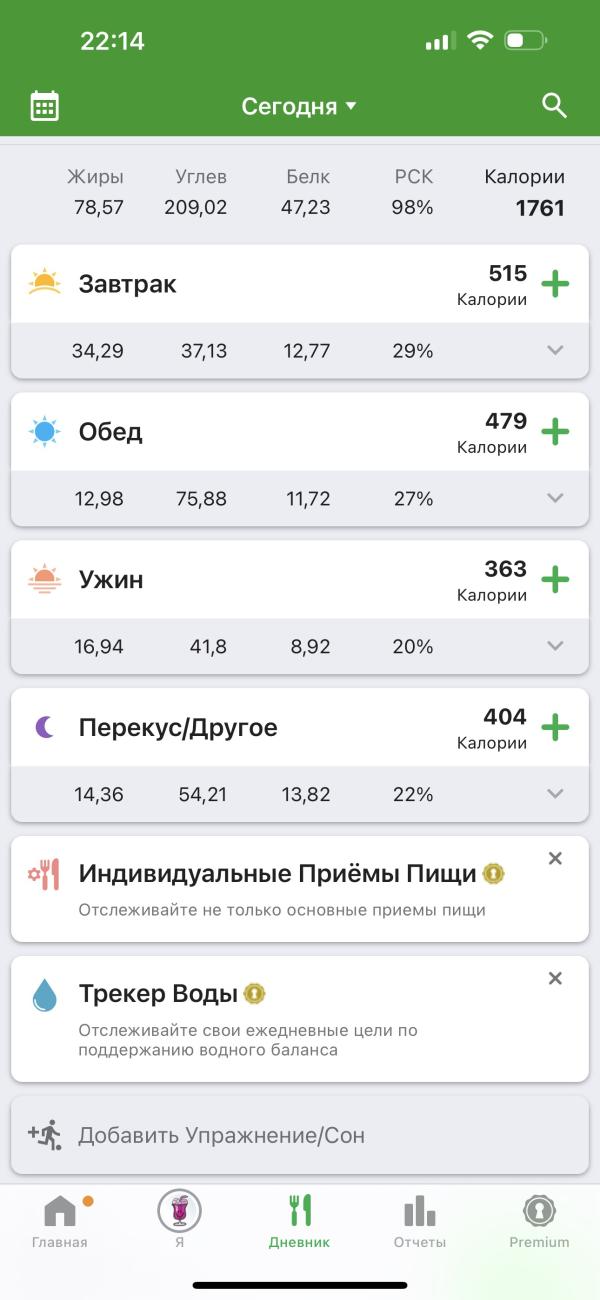Expand the Завтрак details chevron
Viewport: 600px width, 1300px height.
pos(556,350)
